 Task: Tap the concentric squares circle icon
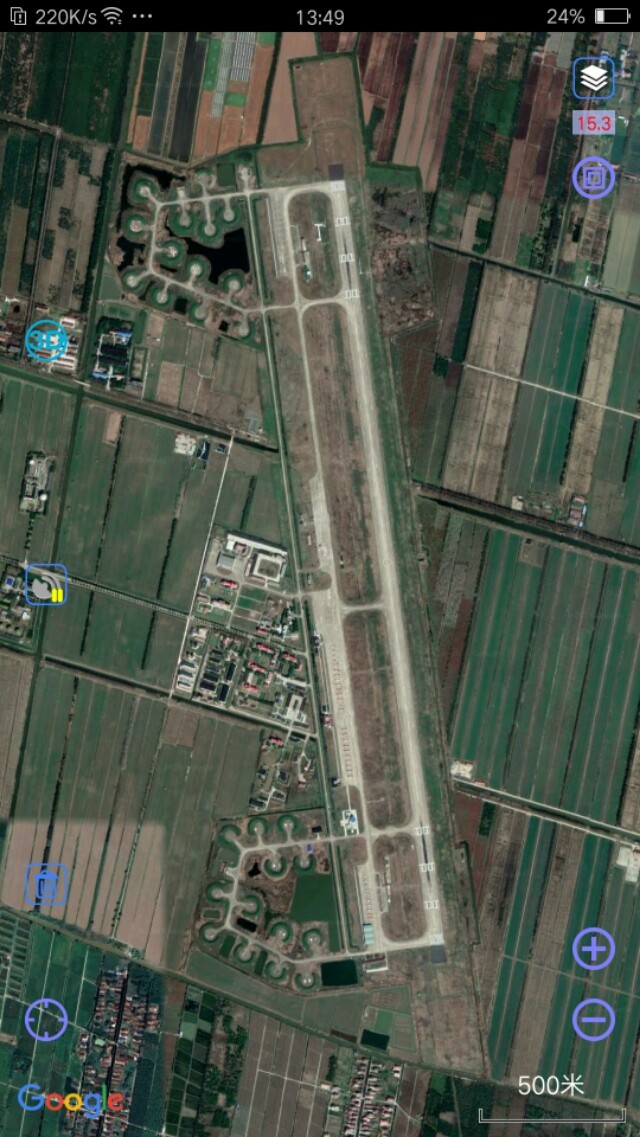click(593, 177)
